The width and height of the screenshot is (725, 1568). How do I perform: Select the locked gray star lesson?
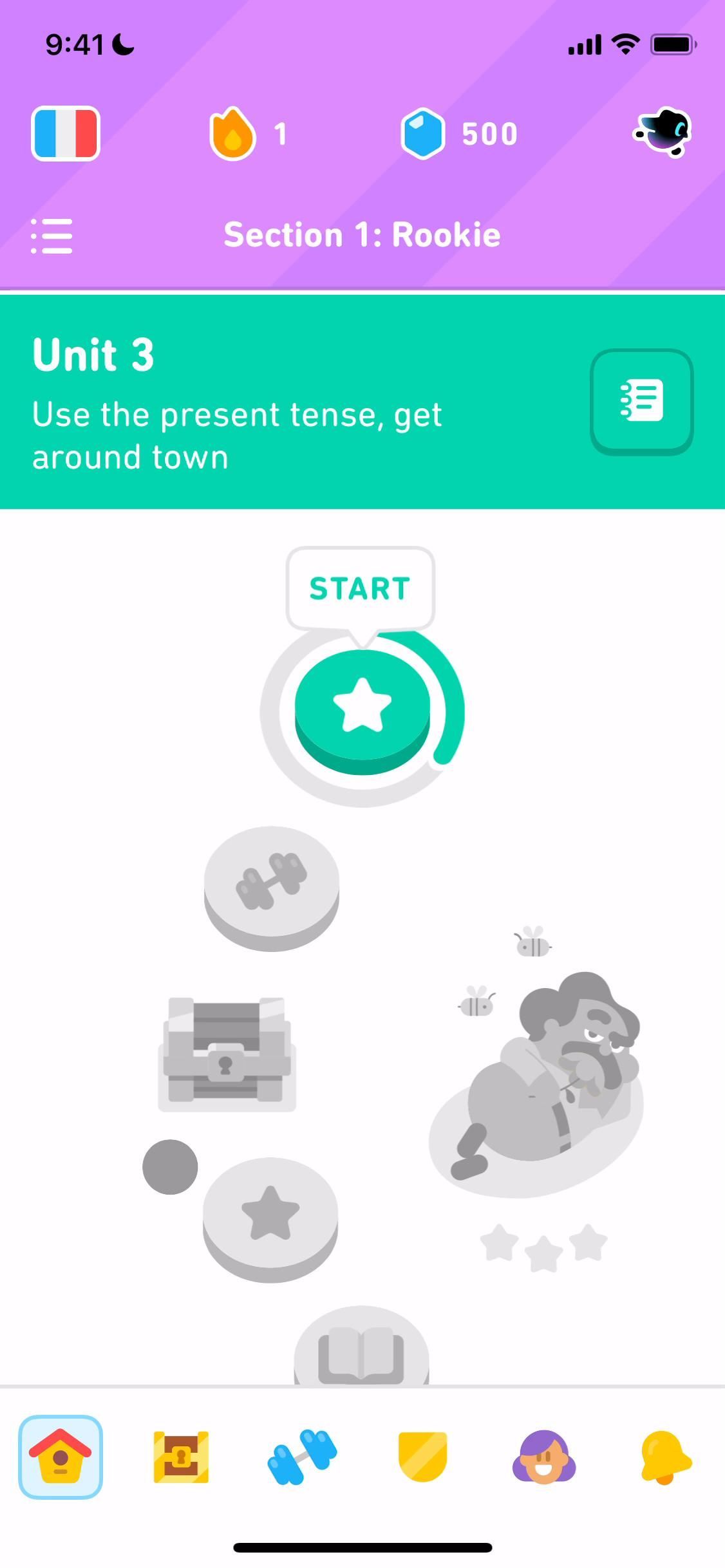(270, 1215)
